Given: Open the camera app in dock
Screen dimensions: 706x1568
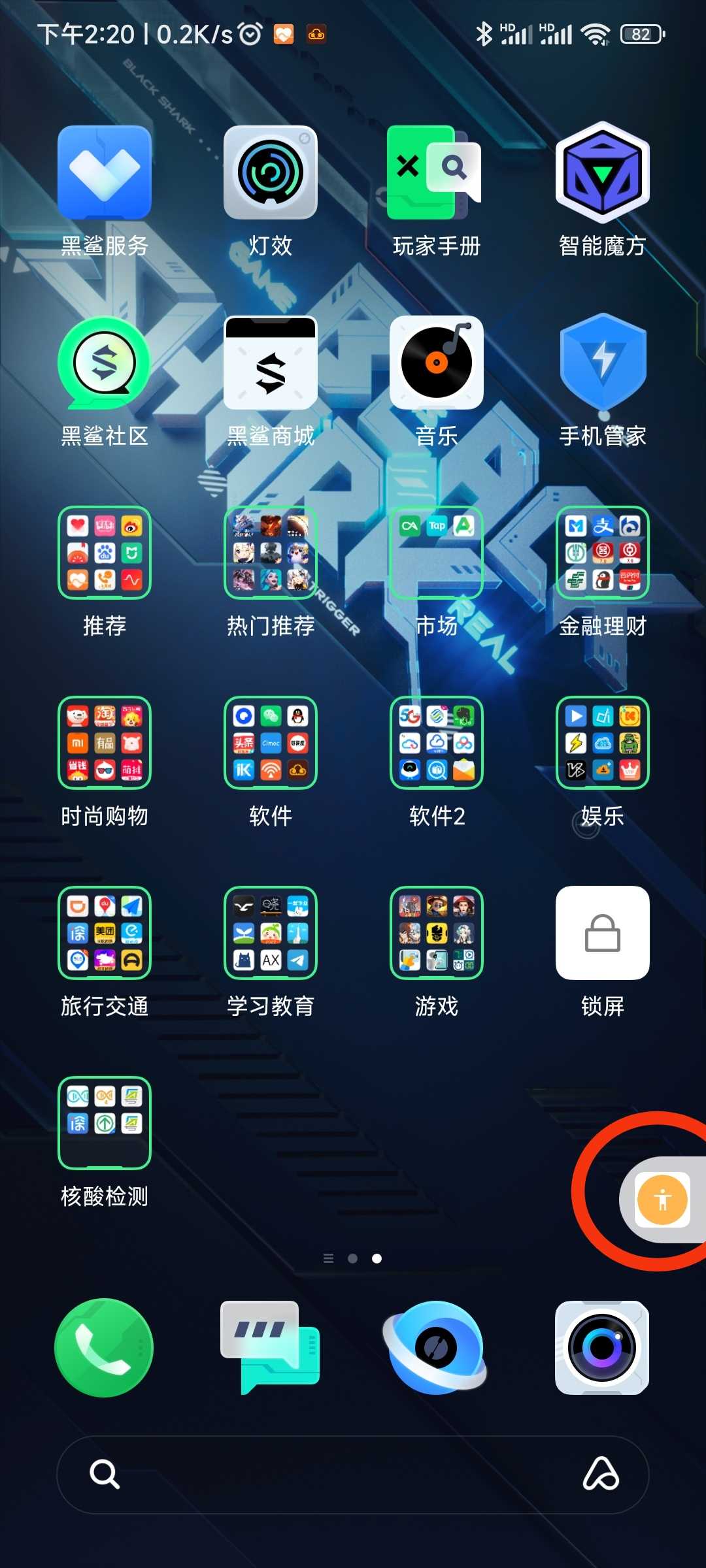Looking at the screenshot, I should click(x=602, y=1348).
